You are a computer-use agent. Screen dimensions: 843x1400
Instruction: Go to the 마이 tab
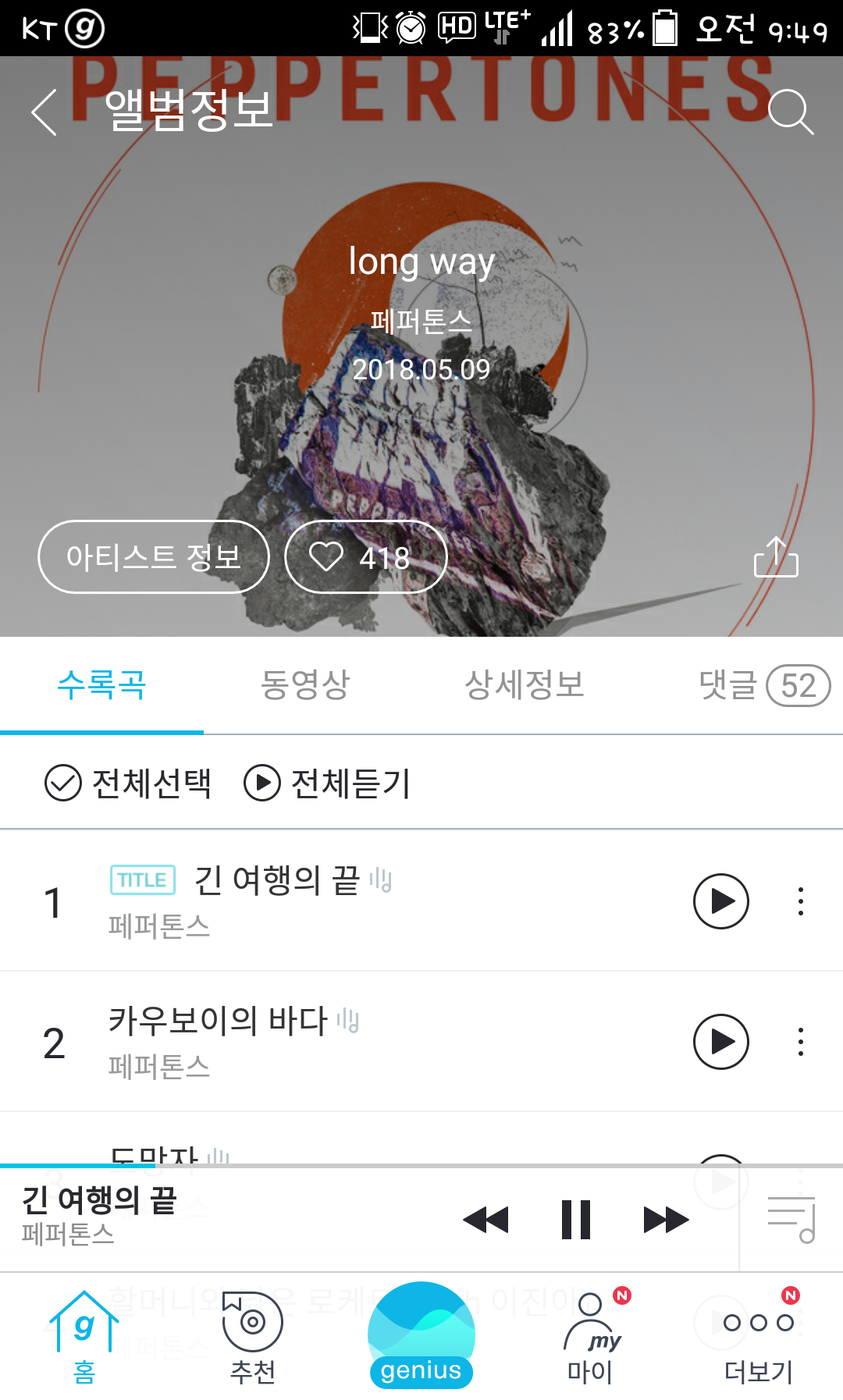tap(591, 1336)
